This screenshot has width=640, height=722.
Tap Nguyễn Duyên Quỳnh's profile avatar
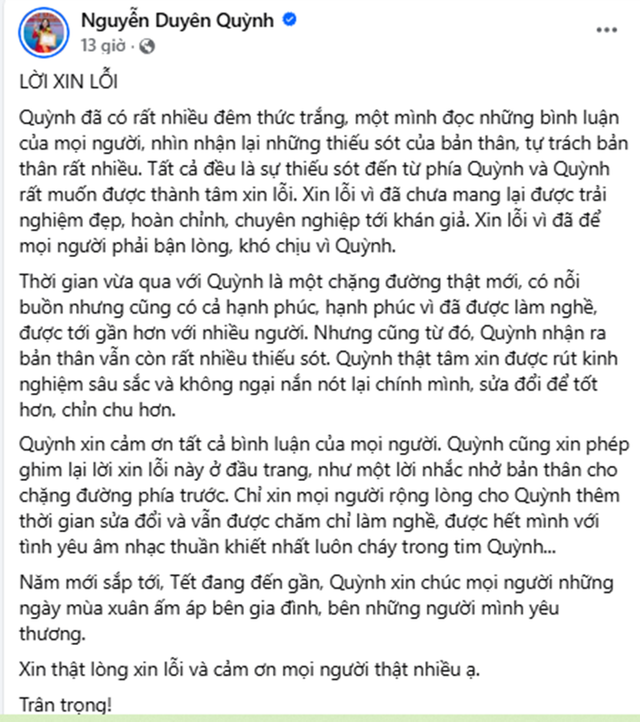click(42, 30)
